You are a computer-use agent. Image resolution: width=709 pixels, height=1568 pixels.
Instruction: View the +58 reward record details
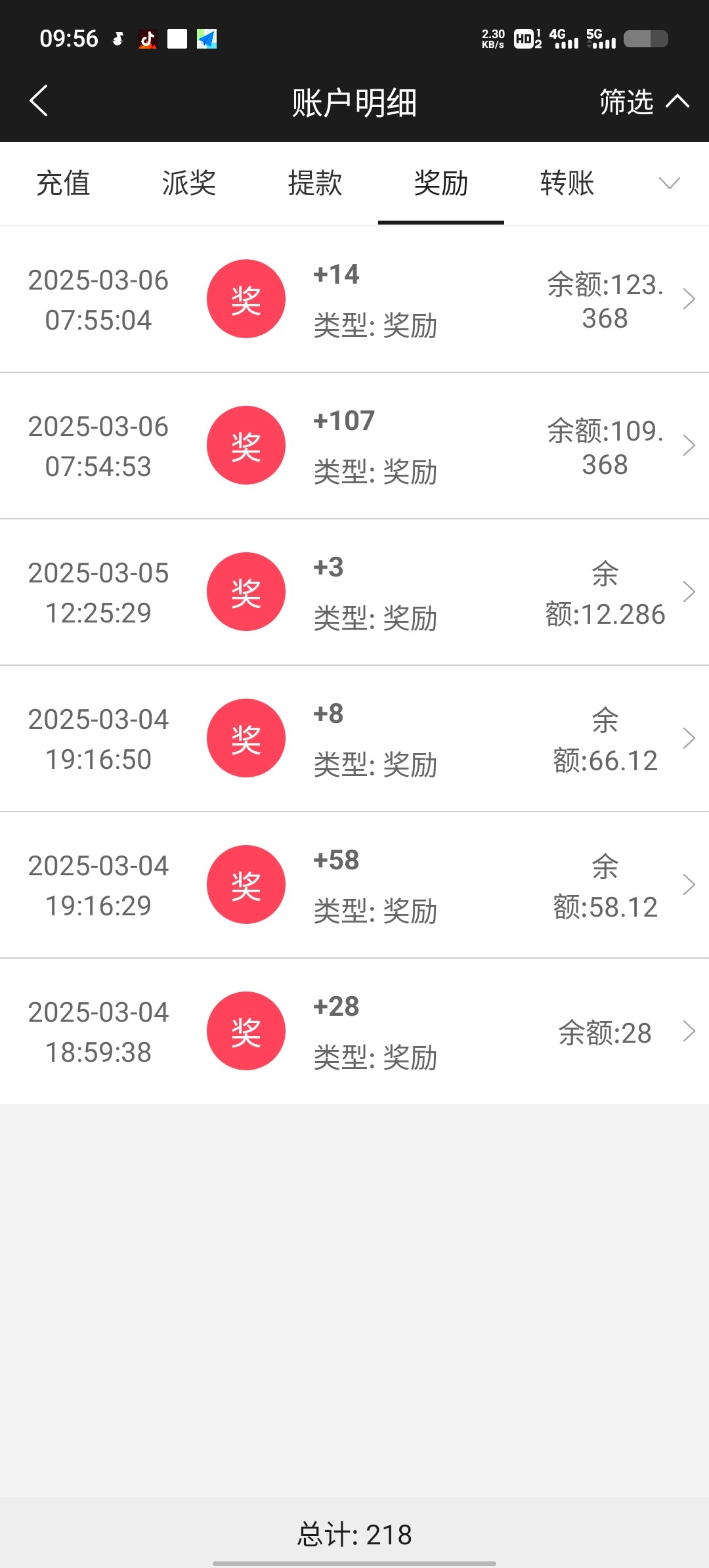tap(354, 885)
